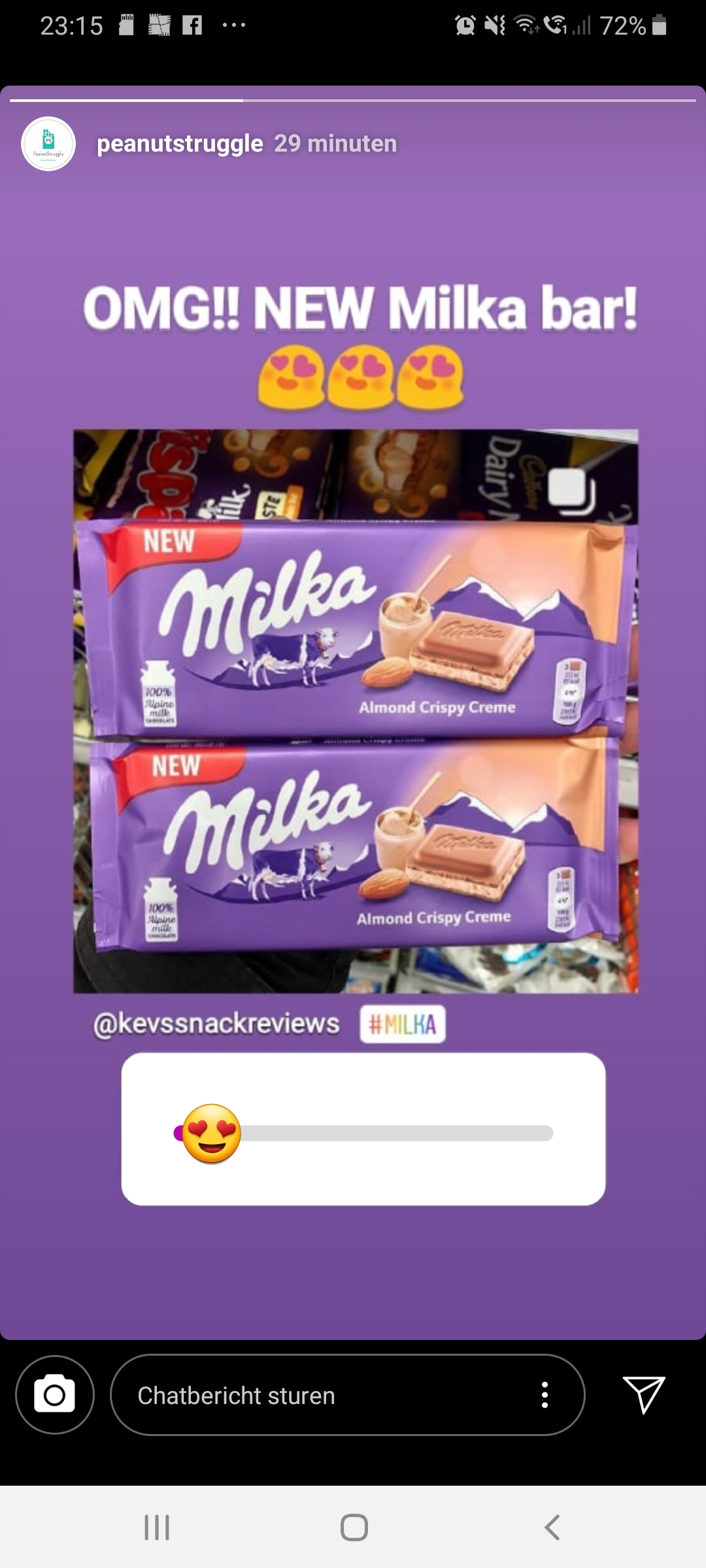Open the shared Milka post image
The height and width of the screenshot is (1568, 706).
(x=356, y=711)
